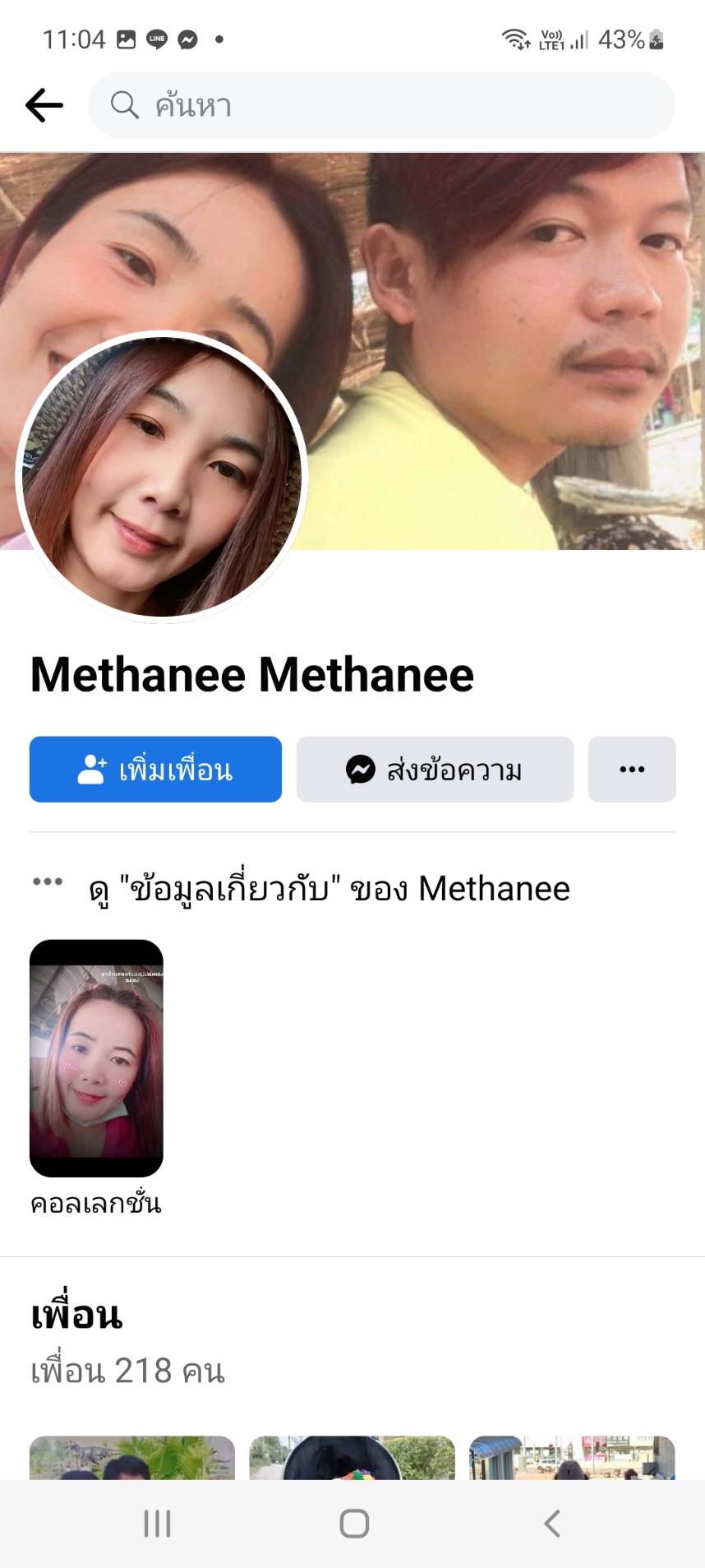705x1568 pixels.
Task: Open the ค้นหา search field
Action: pos(382,105)
